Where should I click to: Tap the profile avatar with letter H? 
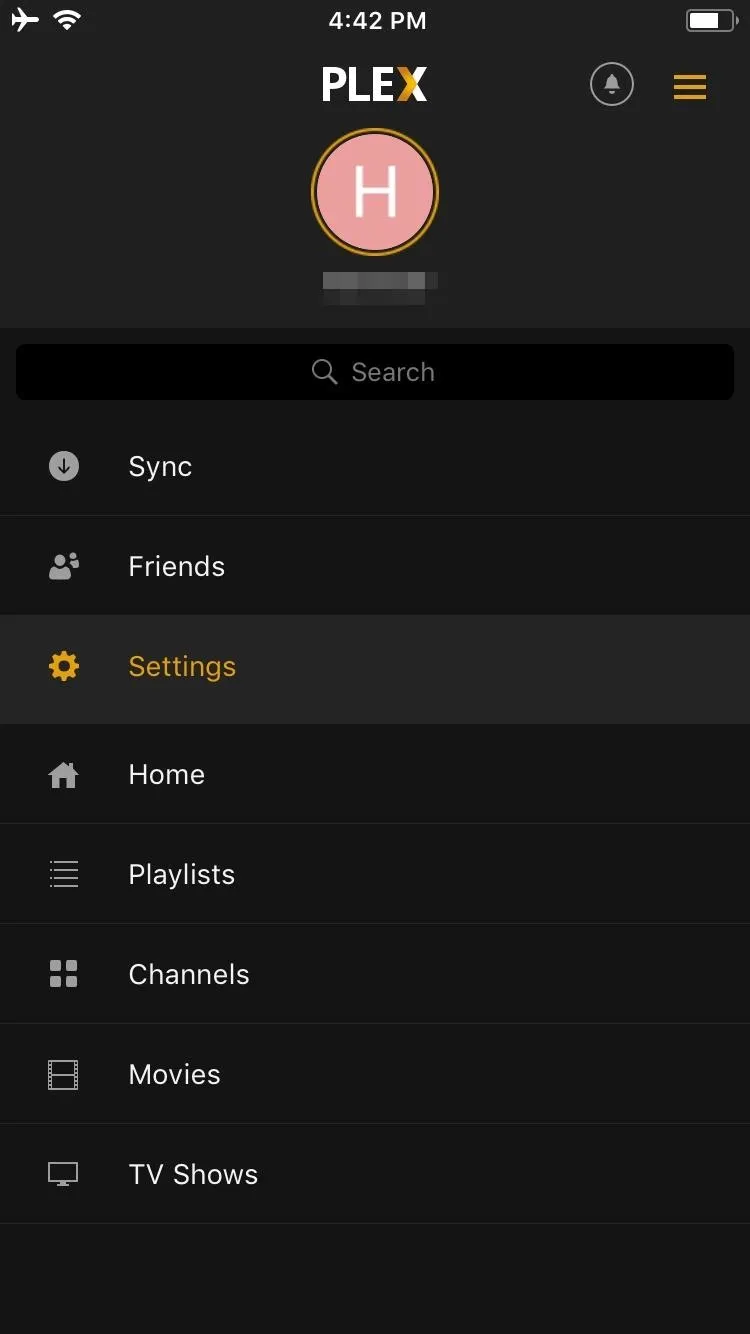tap(375, 191)
